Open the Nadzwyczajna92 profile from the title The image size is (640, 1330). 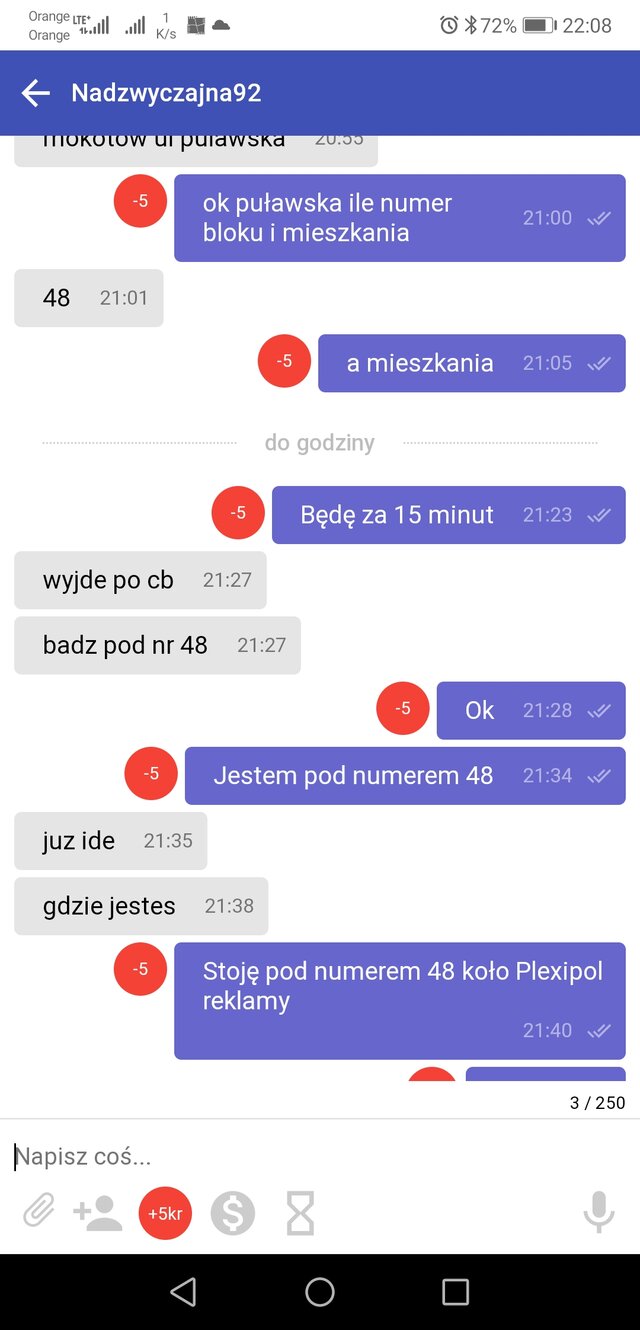pyautogui.click(x=166, y=93)
